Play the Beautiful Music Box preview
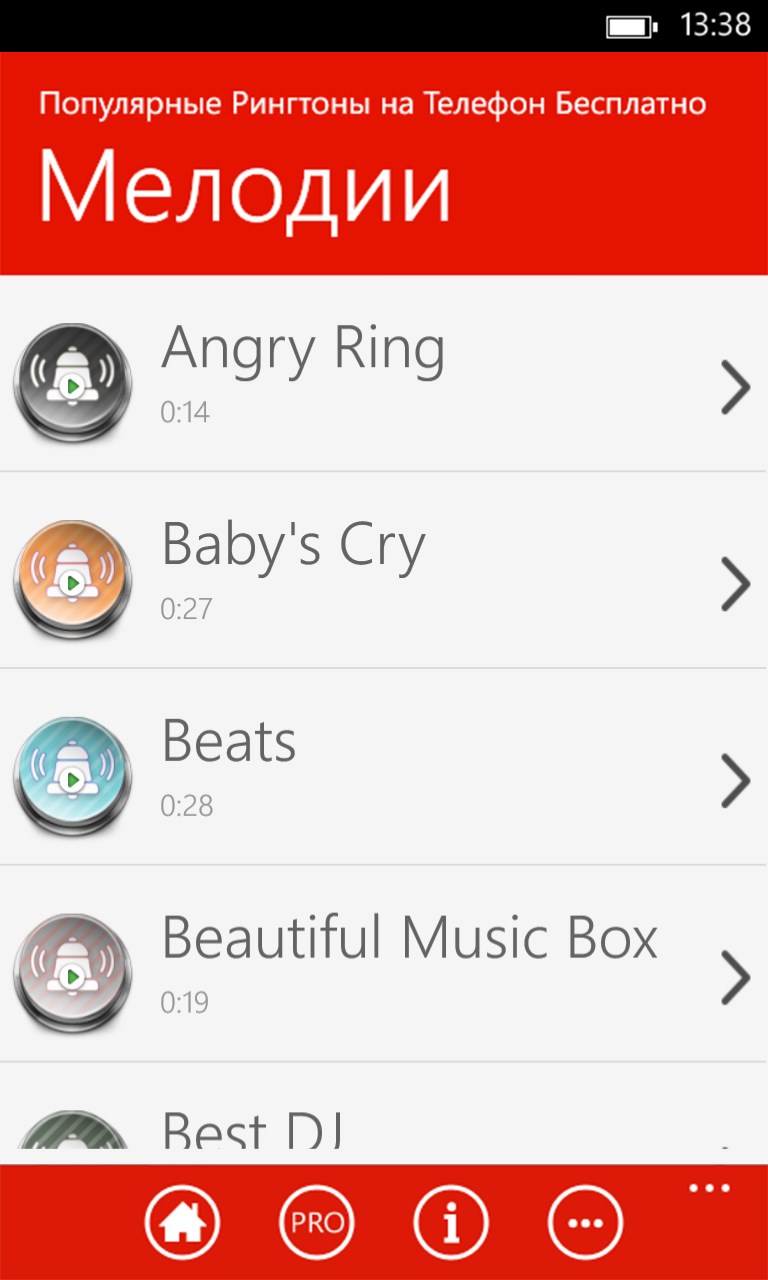The image size is (768, 1280). [x=72, y=975]
